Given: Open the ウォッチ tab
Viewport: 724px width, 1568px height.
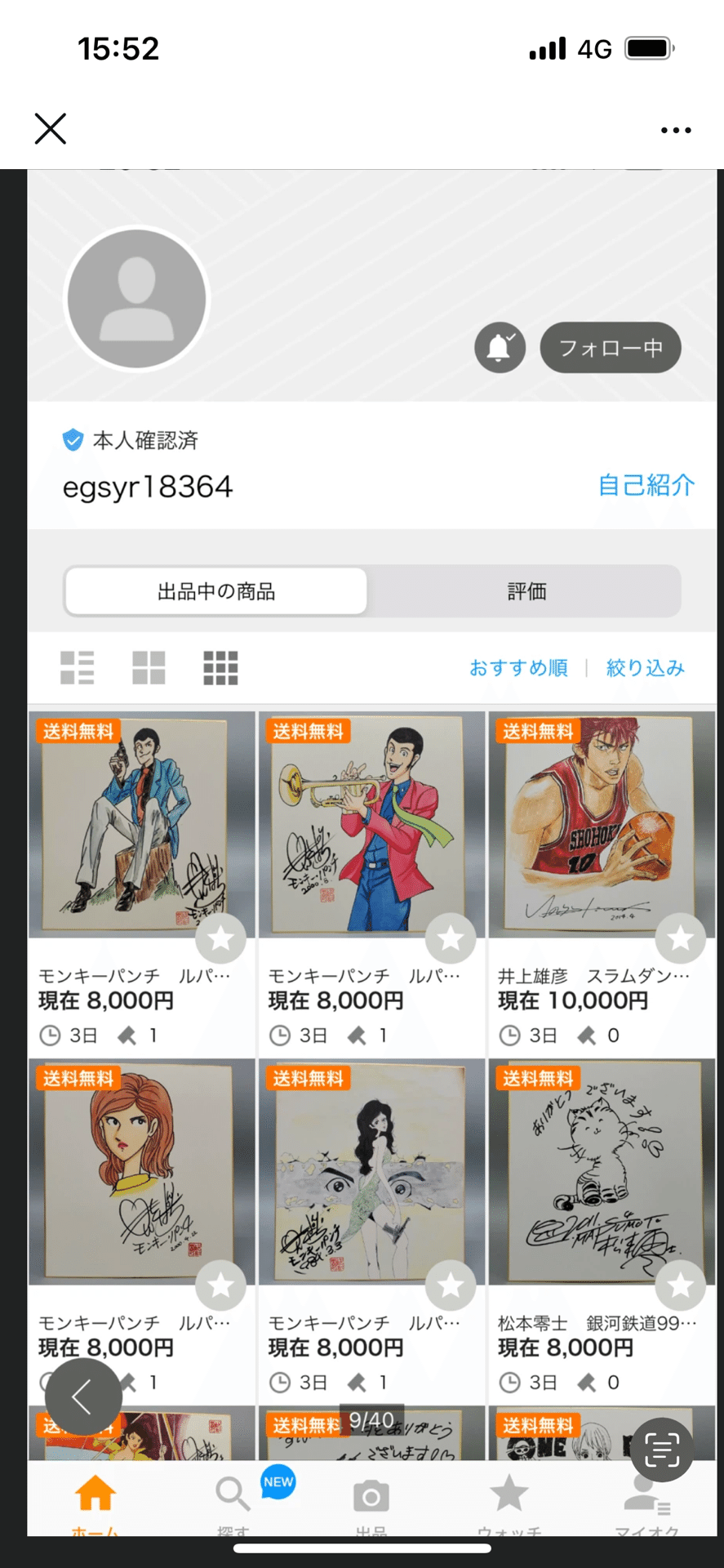Looking at the screenshot, I should 509,1504.
